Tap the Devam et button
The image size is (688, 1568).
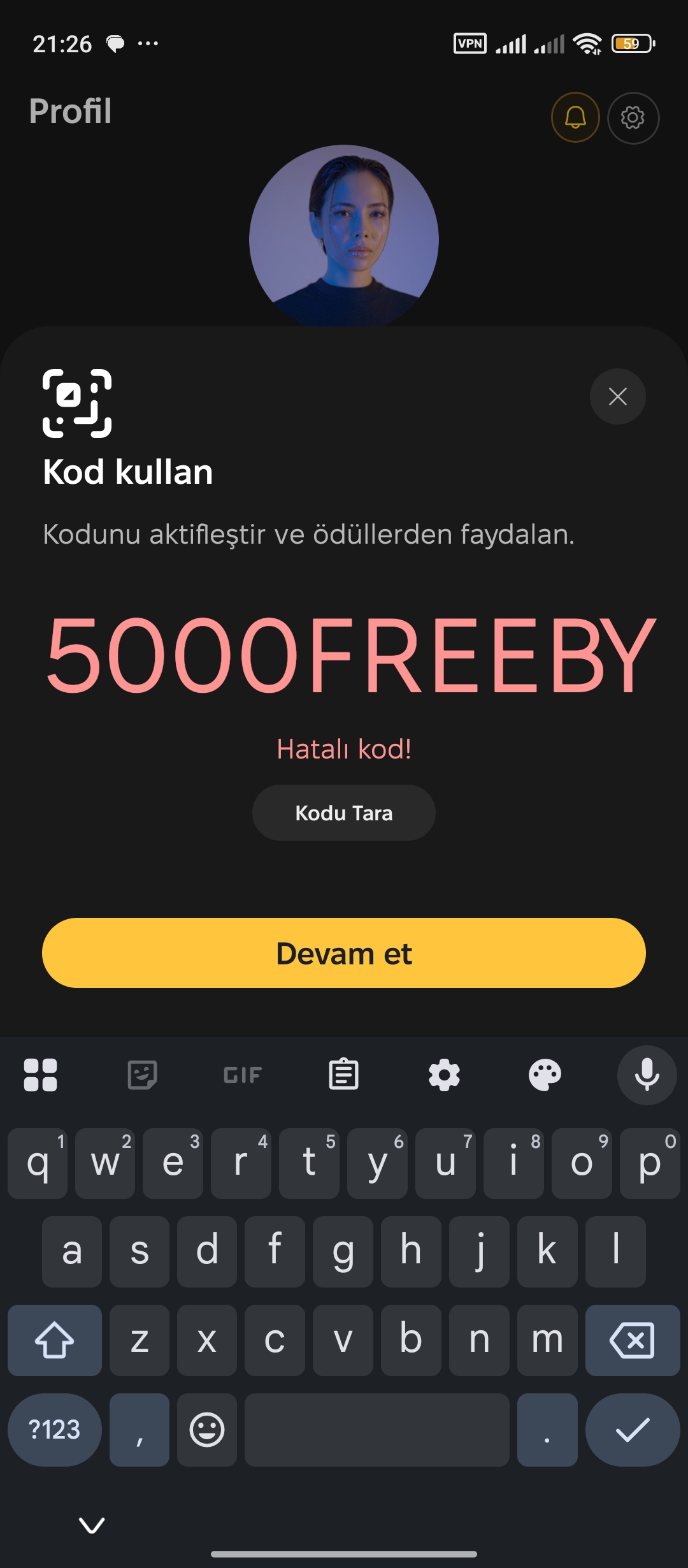[344, 953]
